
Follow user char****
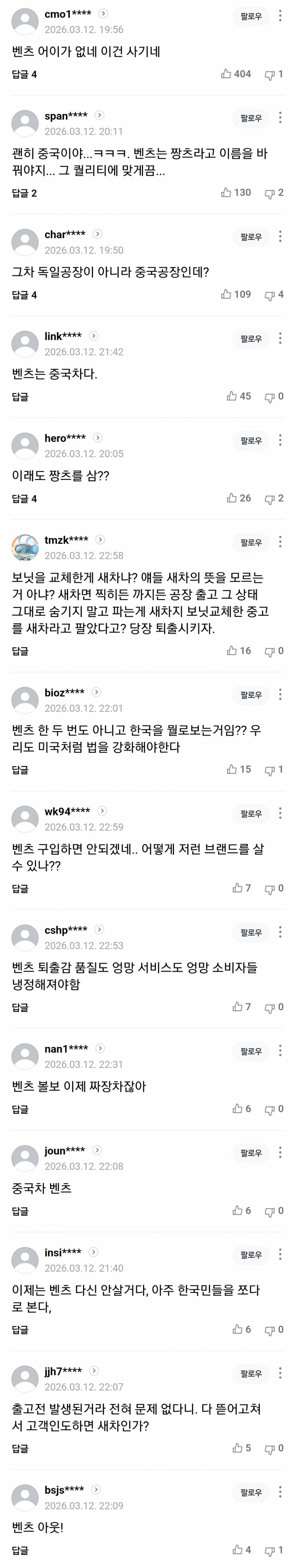click(x=251, y=237)
